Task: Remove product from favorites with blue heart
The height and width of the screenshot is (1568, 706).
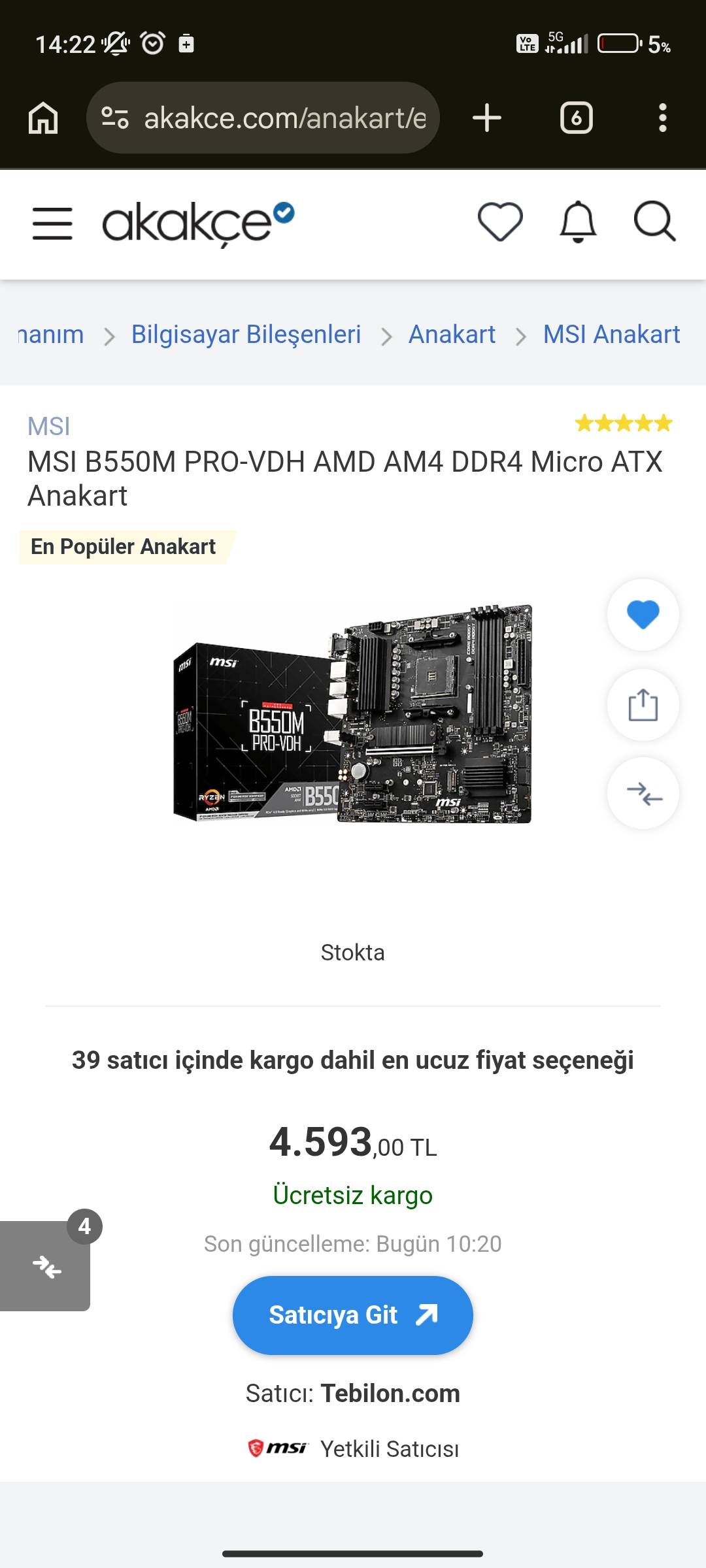Action: pos(643,615)
